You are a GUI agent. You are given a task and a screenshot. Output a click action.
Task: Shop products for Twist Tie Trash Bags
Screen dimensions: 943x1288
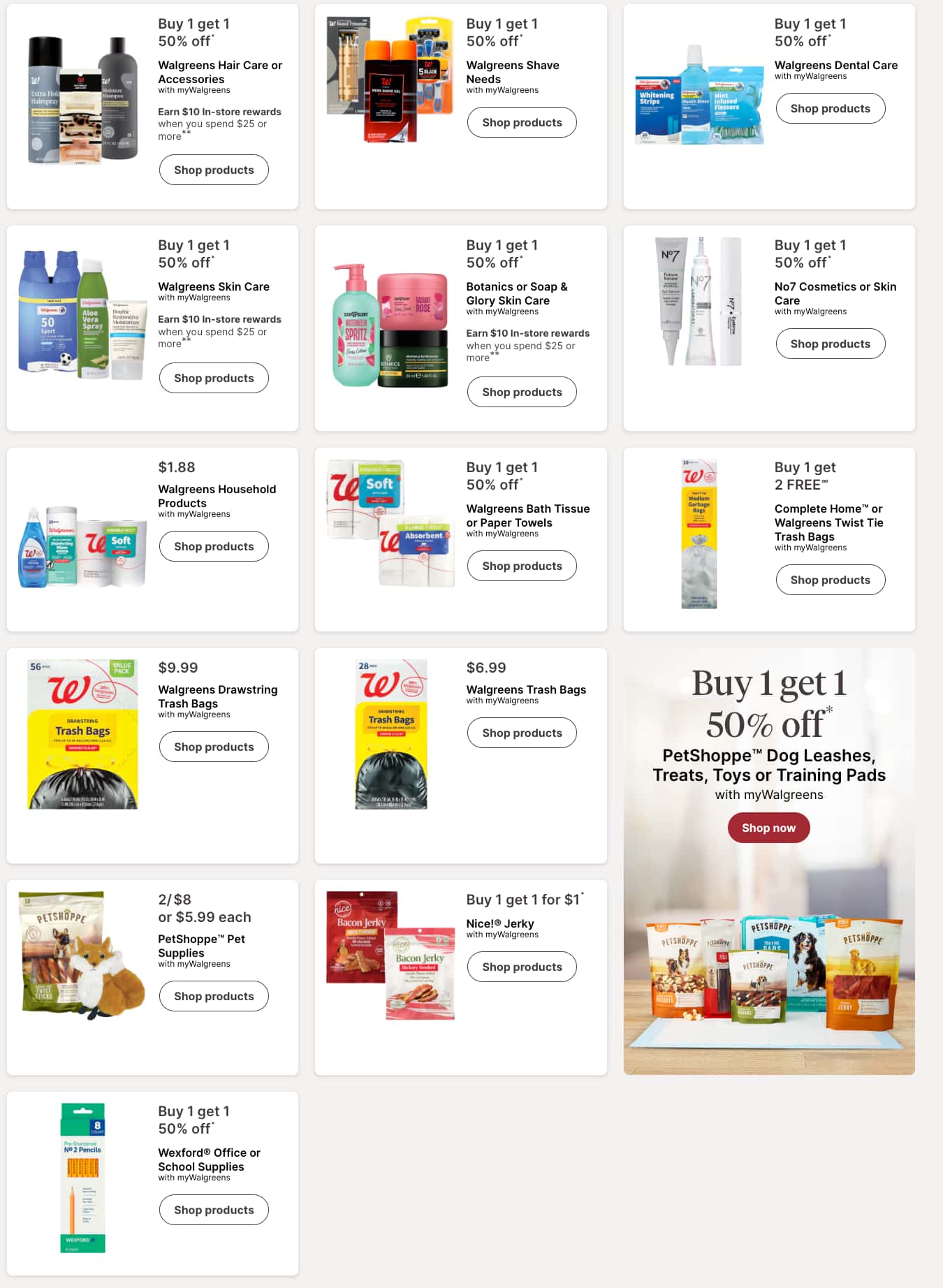(830, 580)
